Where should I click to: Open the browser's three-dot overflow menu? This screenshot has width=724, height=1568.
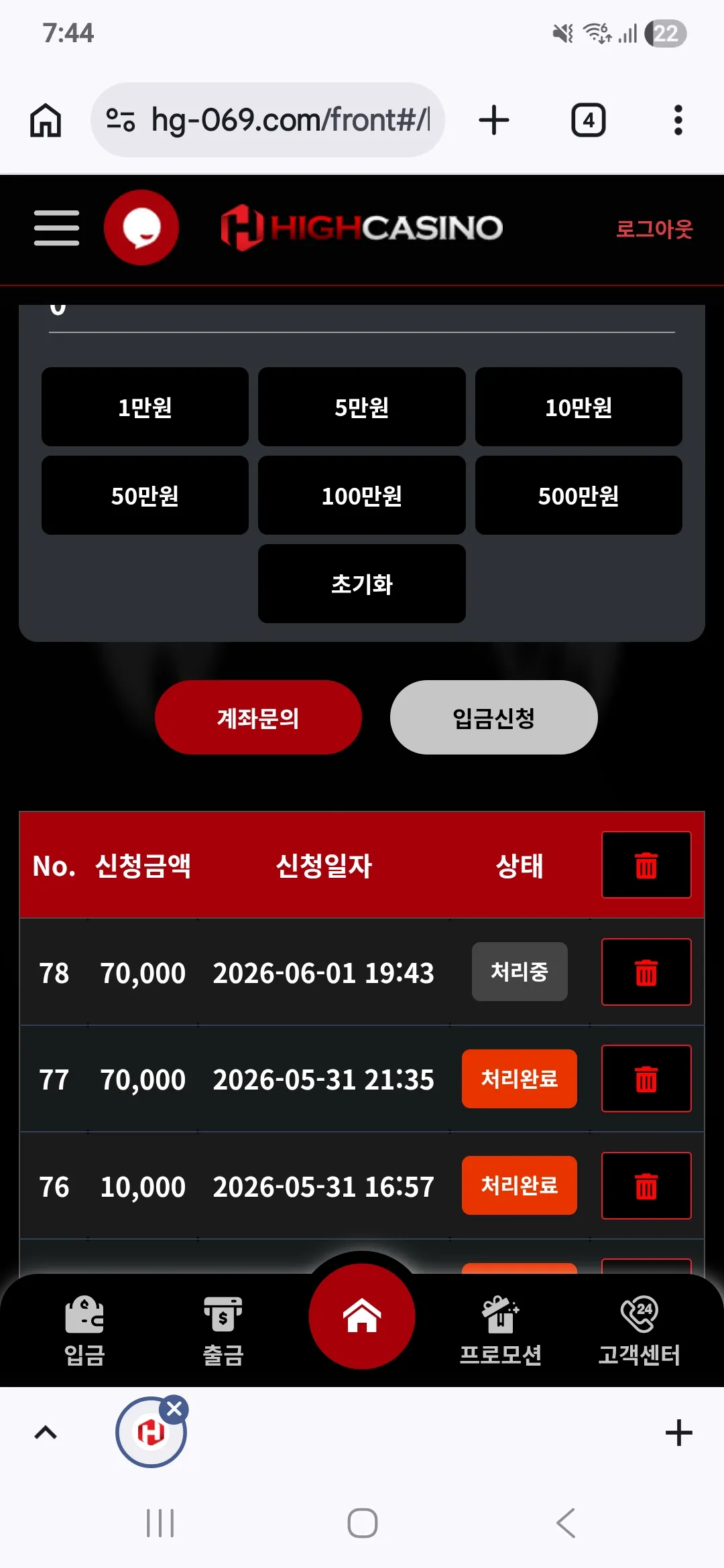[678, 120]
